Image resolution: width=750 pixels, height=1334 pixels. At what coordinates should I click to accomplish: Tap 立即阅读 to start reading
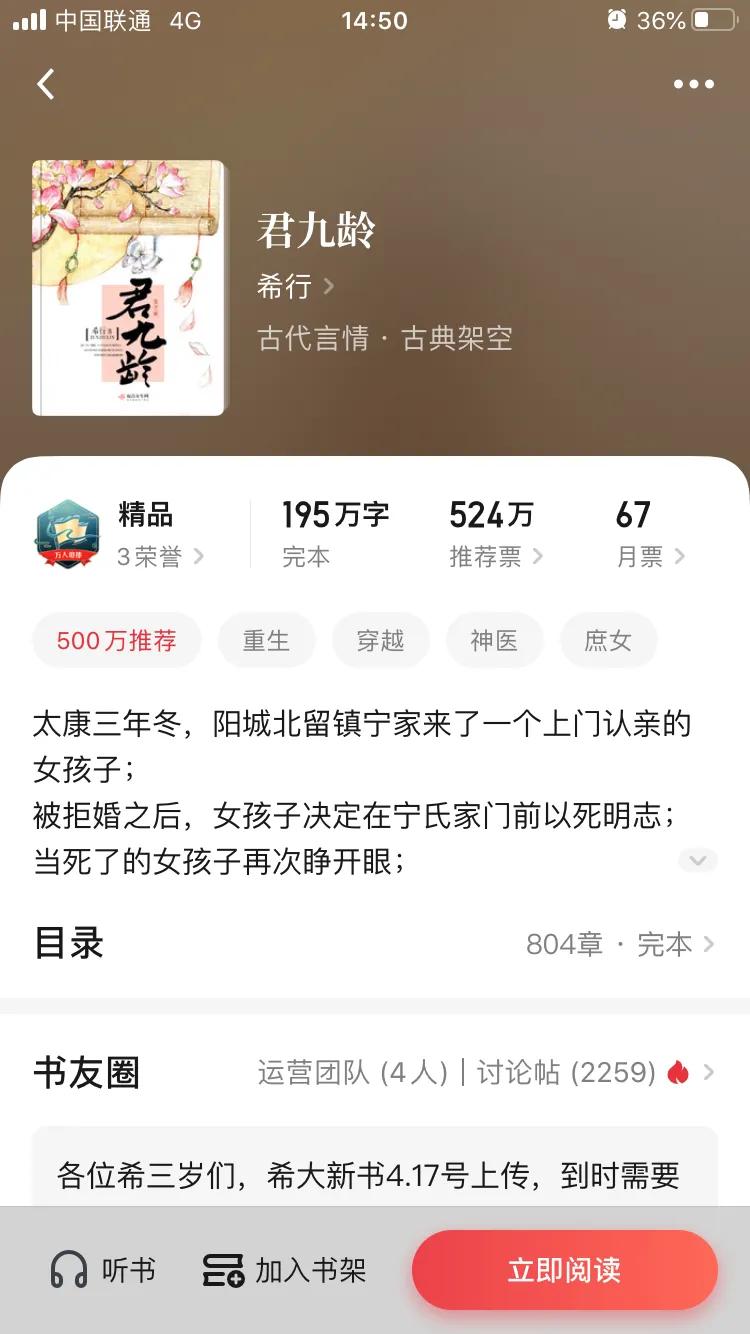[565, 1269]
